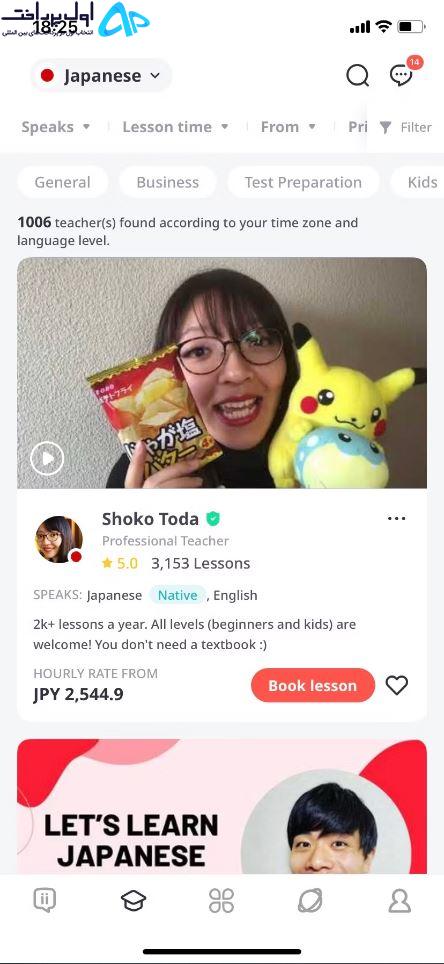Open the Japanese language selector
This screenshot has height=964, width=444.
[x=101, y=76]
